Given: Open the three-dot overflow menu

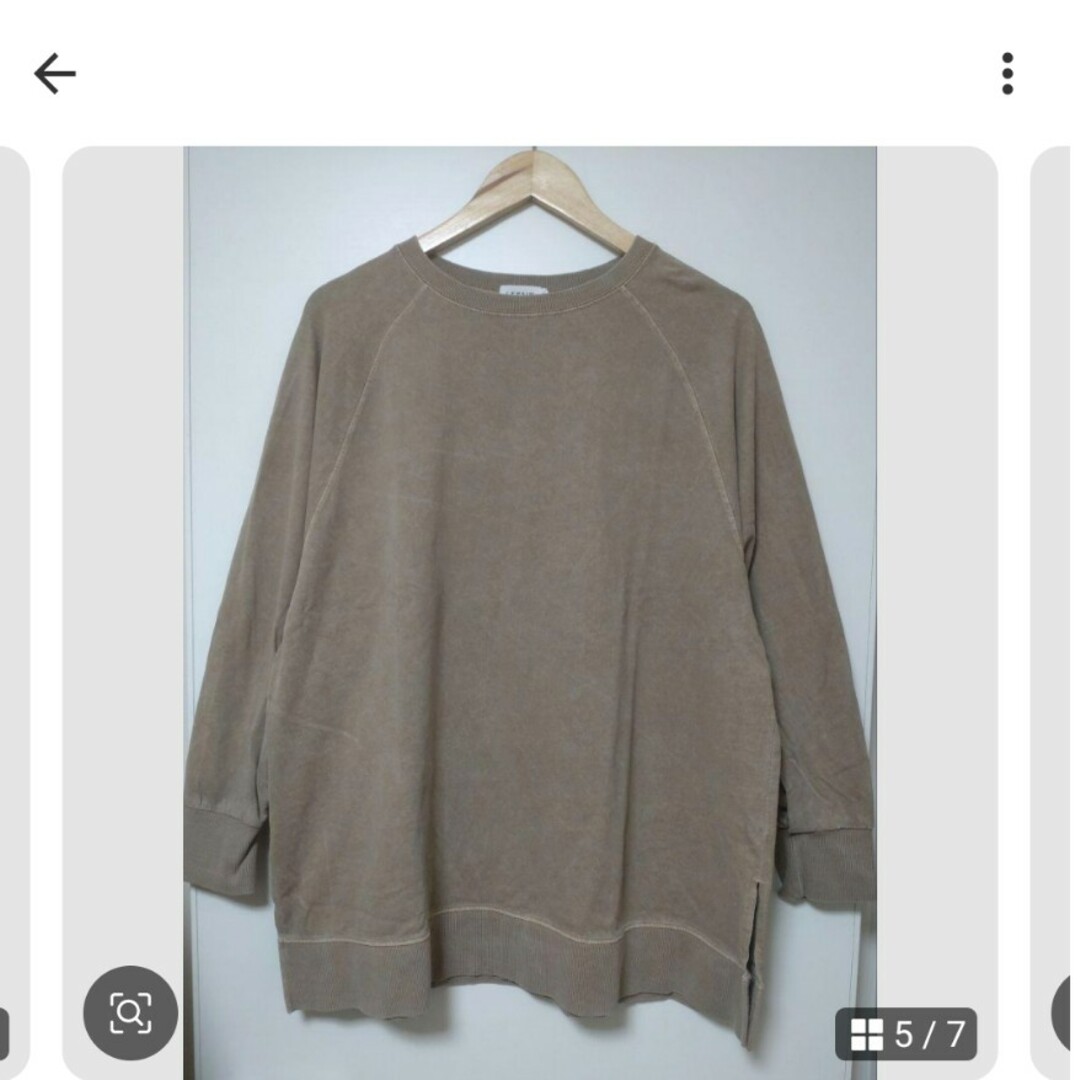Looking at the screenshot, I should (x=1006, y=74).
